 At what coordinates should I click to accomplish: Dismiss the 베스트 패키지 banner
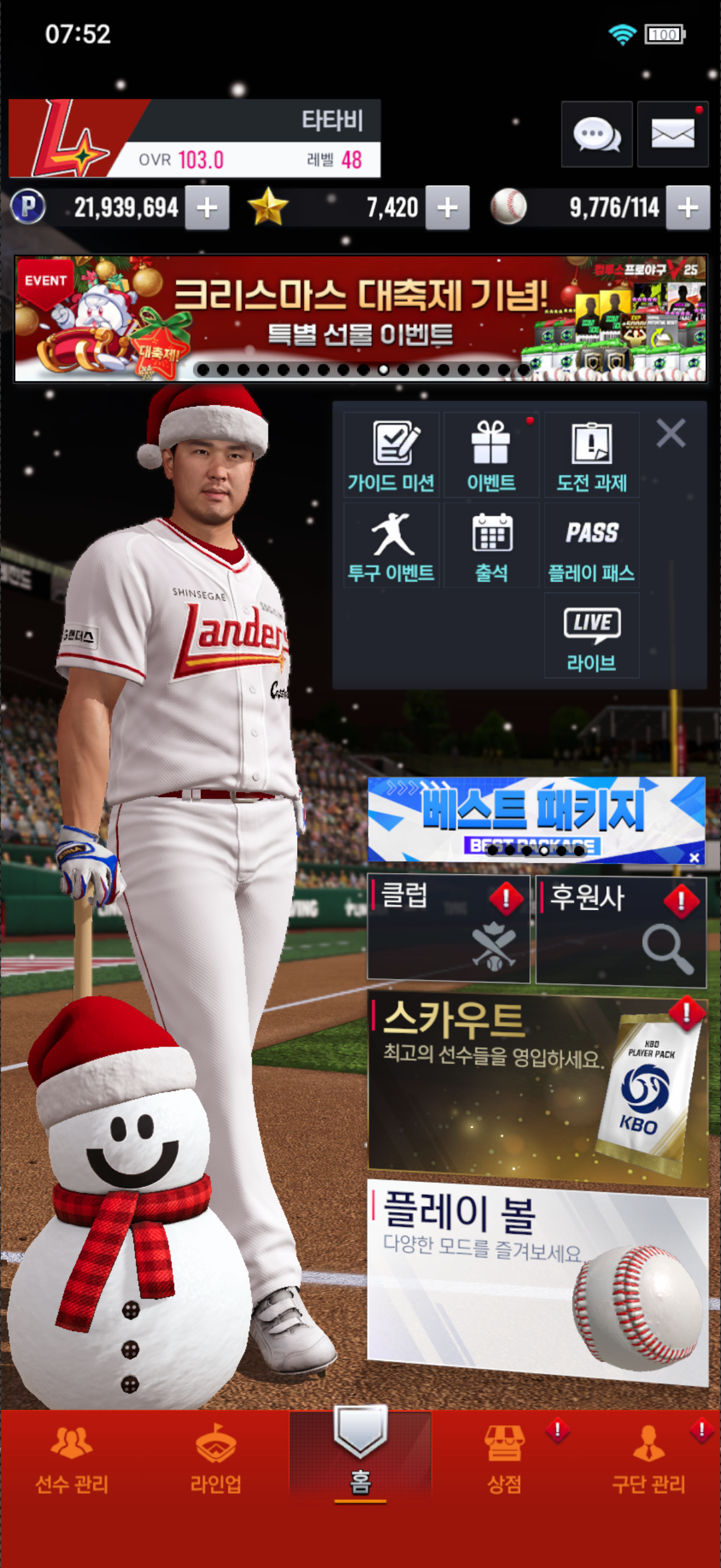click(x=694, y=858)
